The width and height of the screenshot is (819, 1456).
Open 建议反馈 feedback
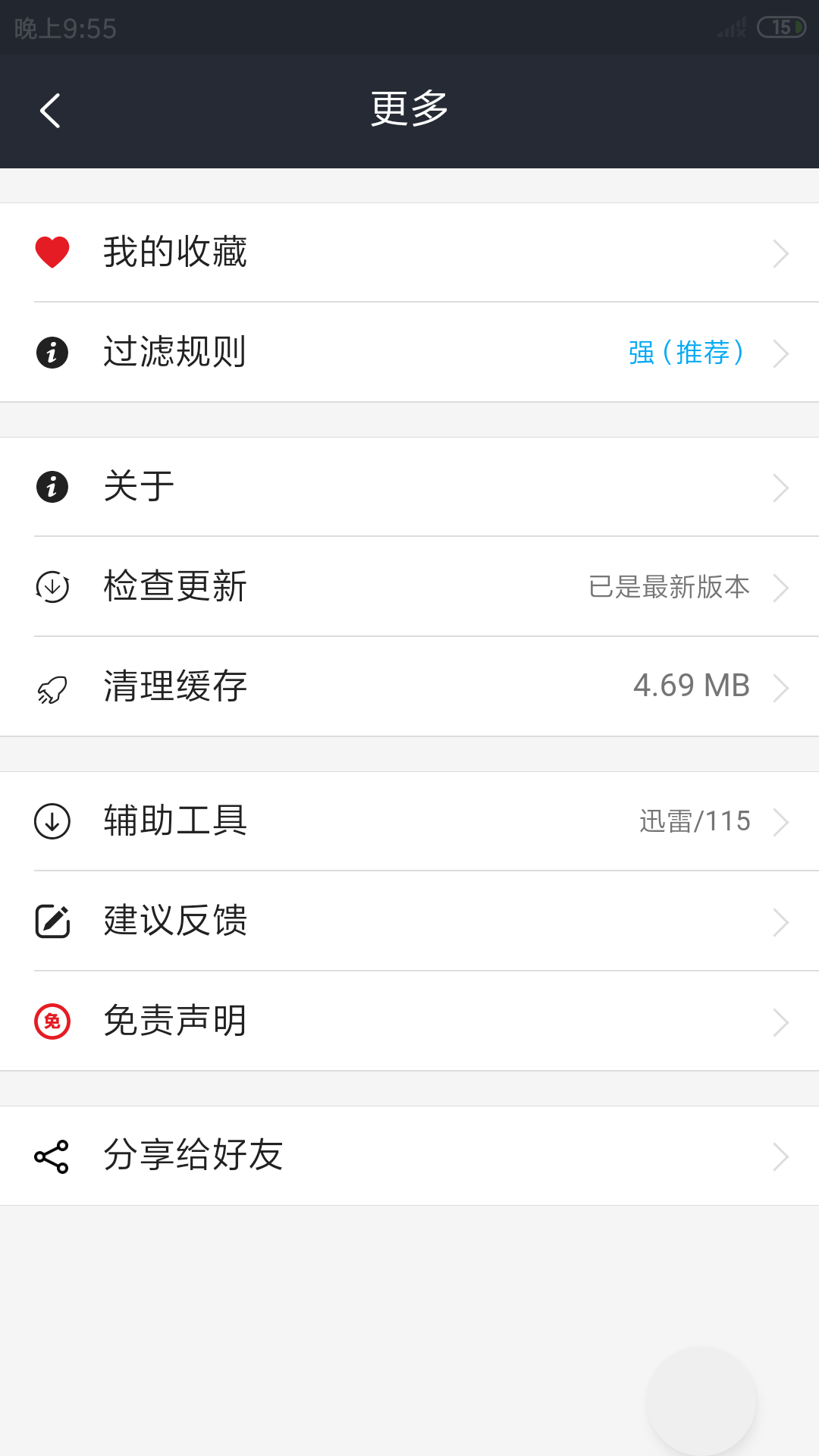409,921
